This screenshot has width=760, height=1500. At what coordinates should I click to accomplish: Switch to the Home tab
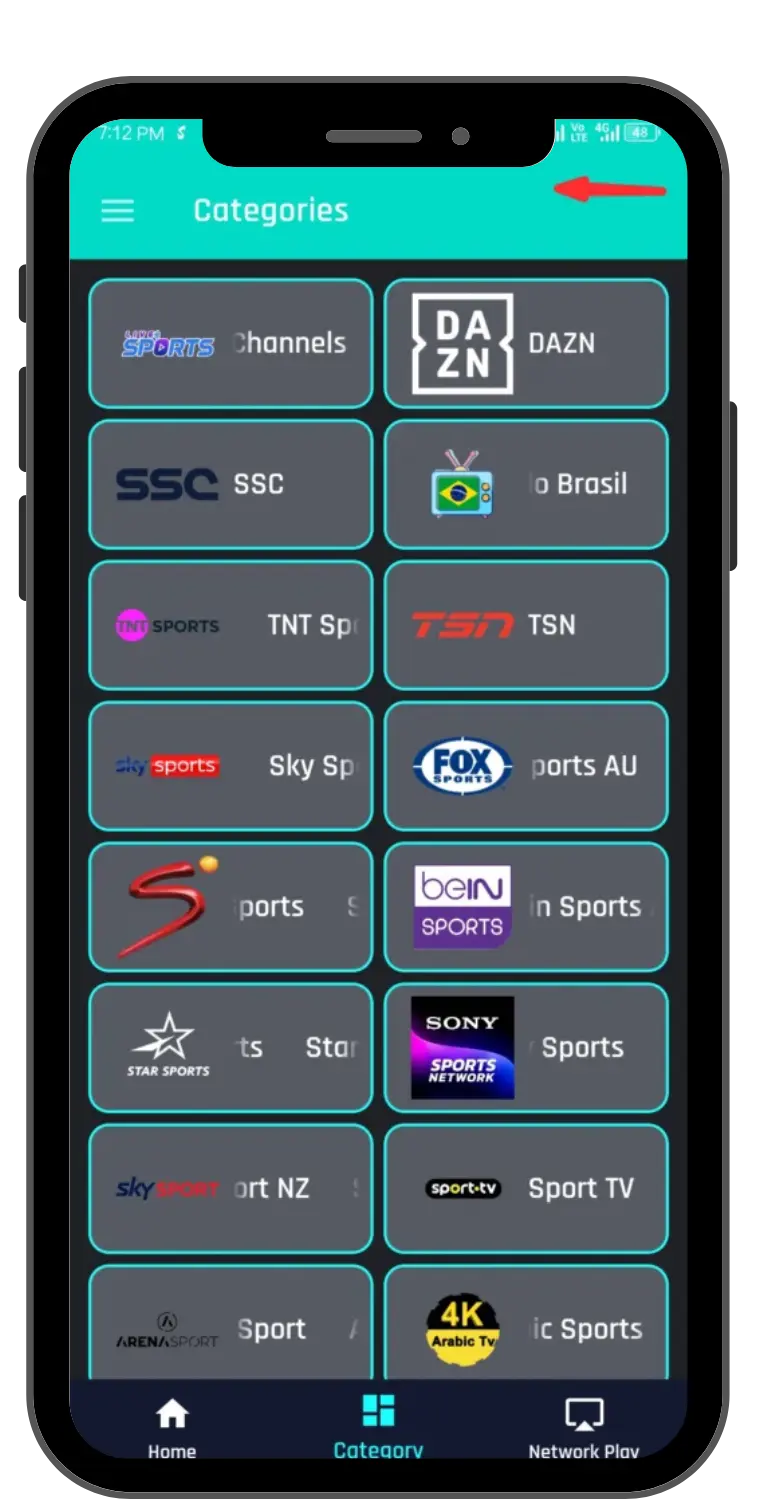171,1424
